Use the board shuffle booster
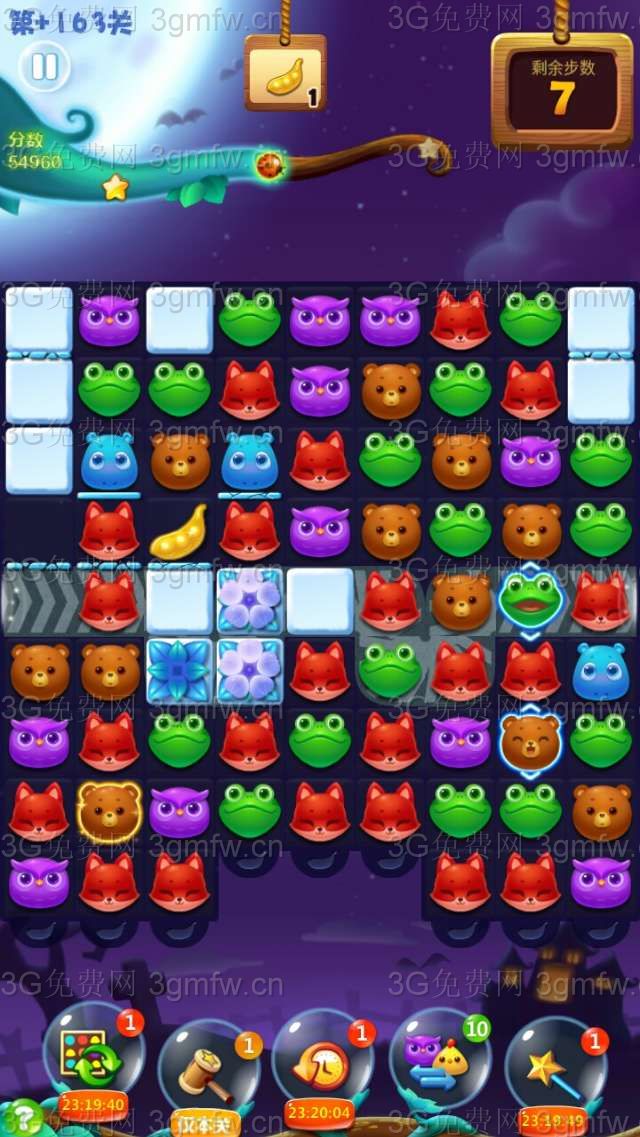The height and width of the screenshot is (1137, 640). point(90,1057)
